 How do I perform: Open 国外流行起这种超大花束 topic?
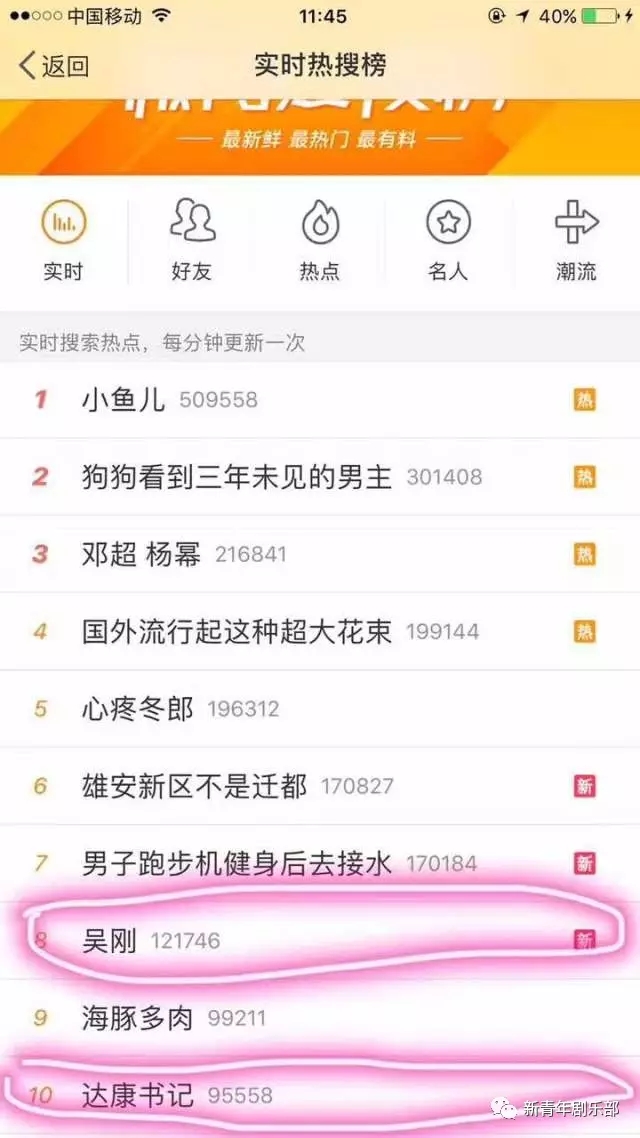point(236,632)
